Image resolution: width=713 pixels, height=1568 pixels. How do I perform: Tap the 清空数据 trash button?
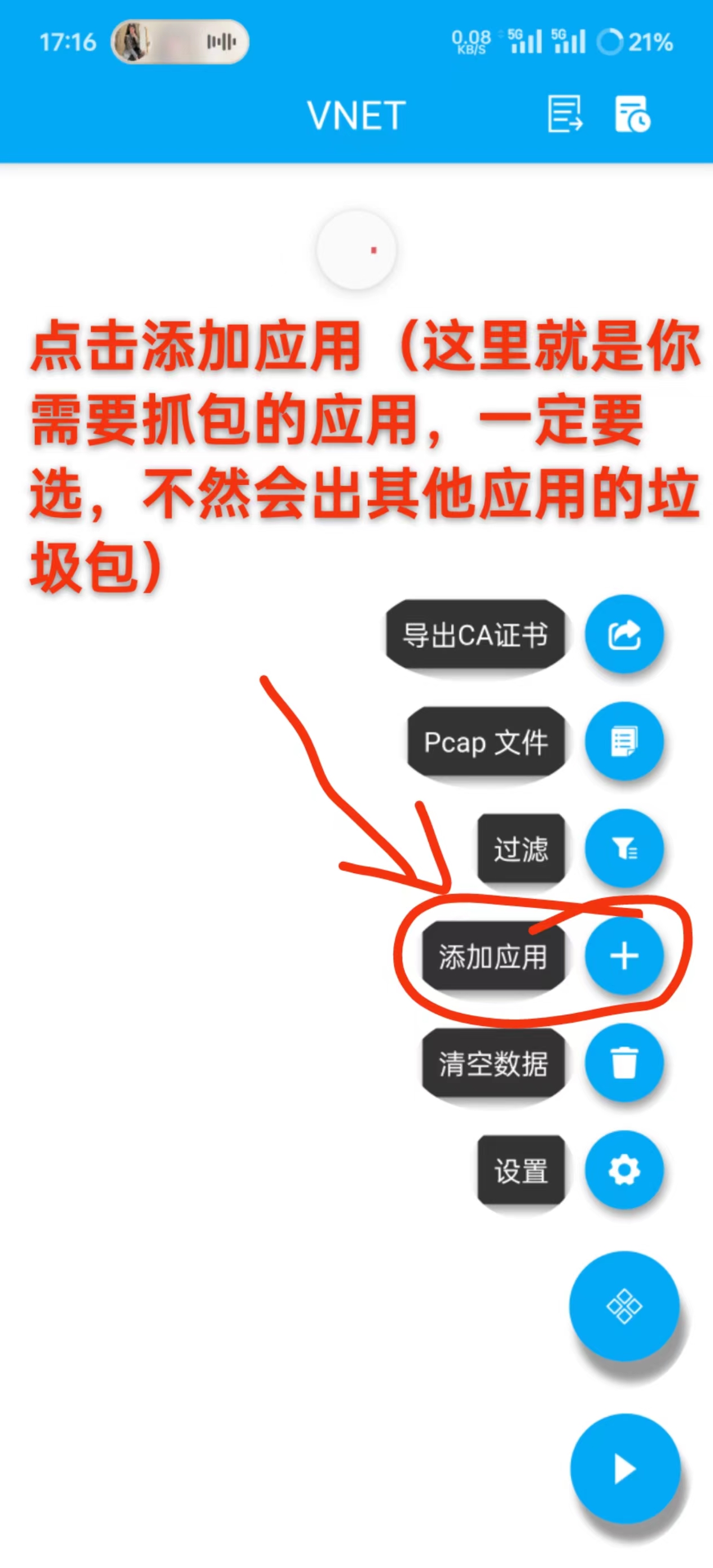coord(624,1063)
